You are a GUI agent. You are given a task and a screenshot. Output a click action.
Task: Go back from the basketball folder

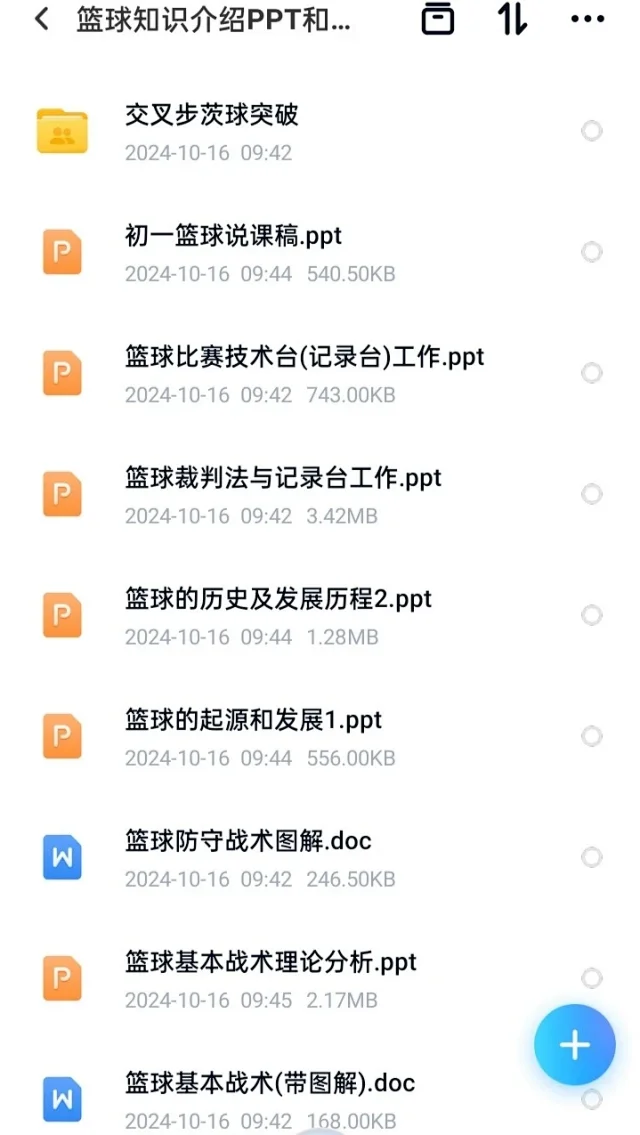point(41,19)
